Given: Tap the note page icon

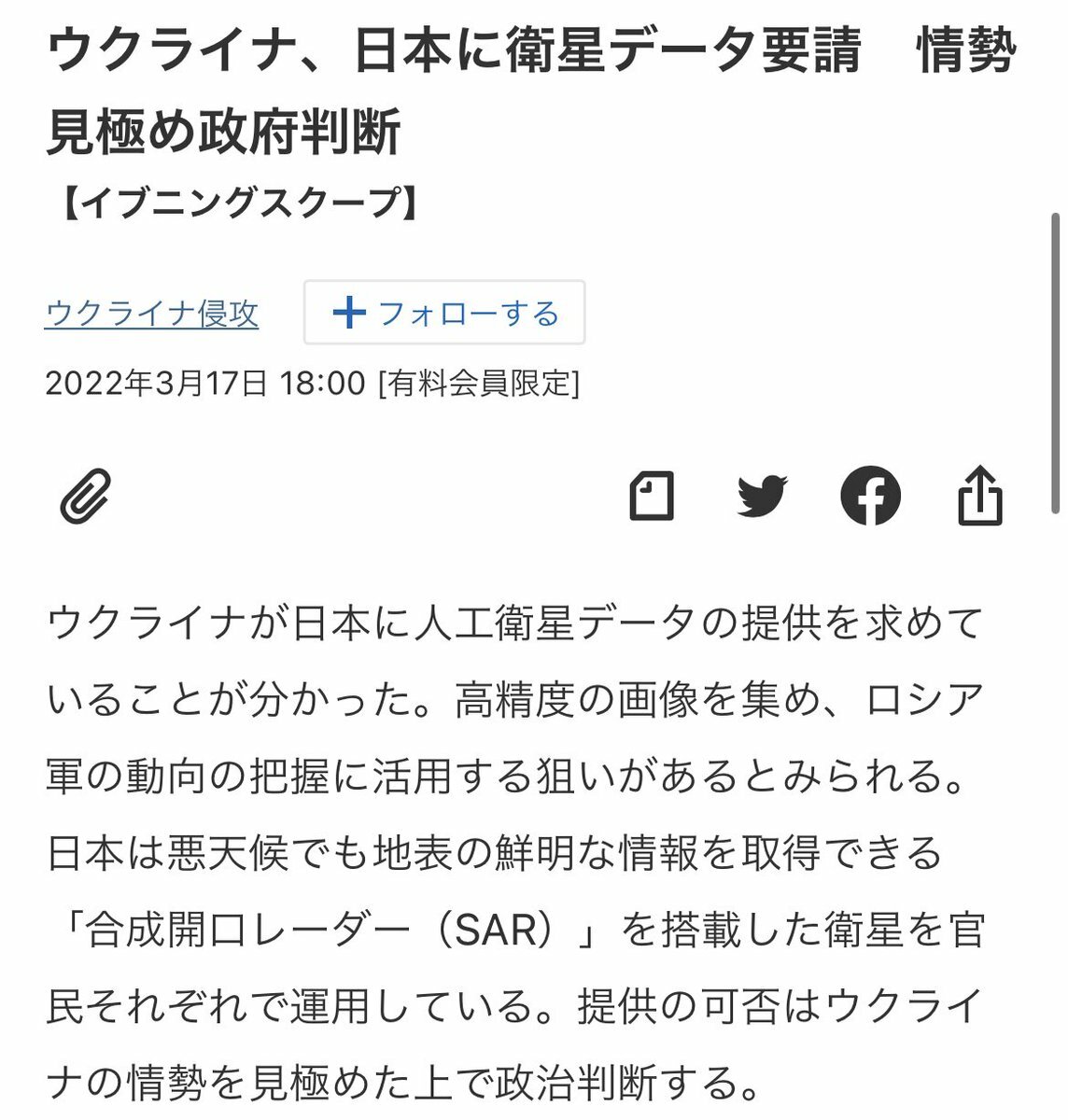Looking at the screenshot, I should click(652, 496).
